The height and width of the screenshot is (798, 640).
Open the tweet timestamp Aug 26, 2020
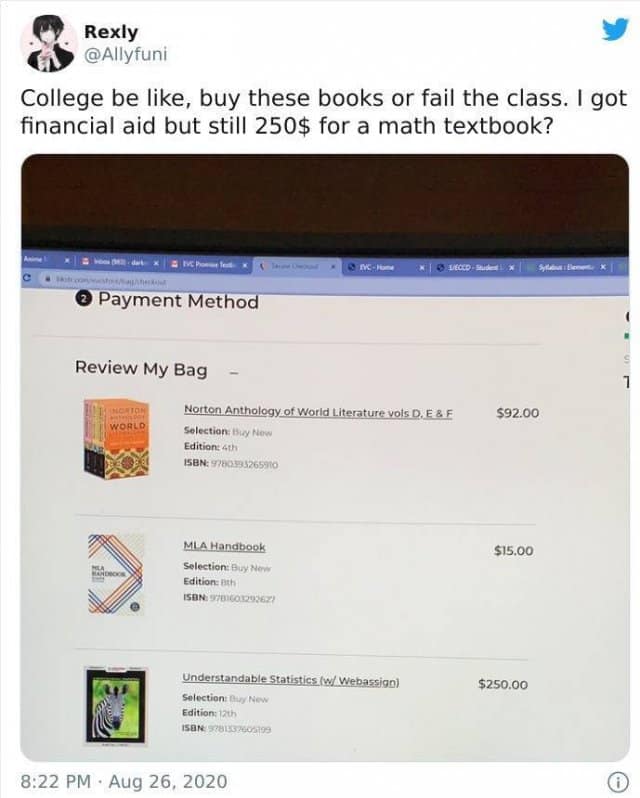123,780
